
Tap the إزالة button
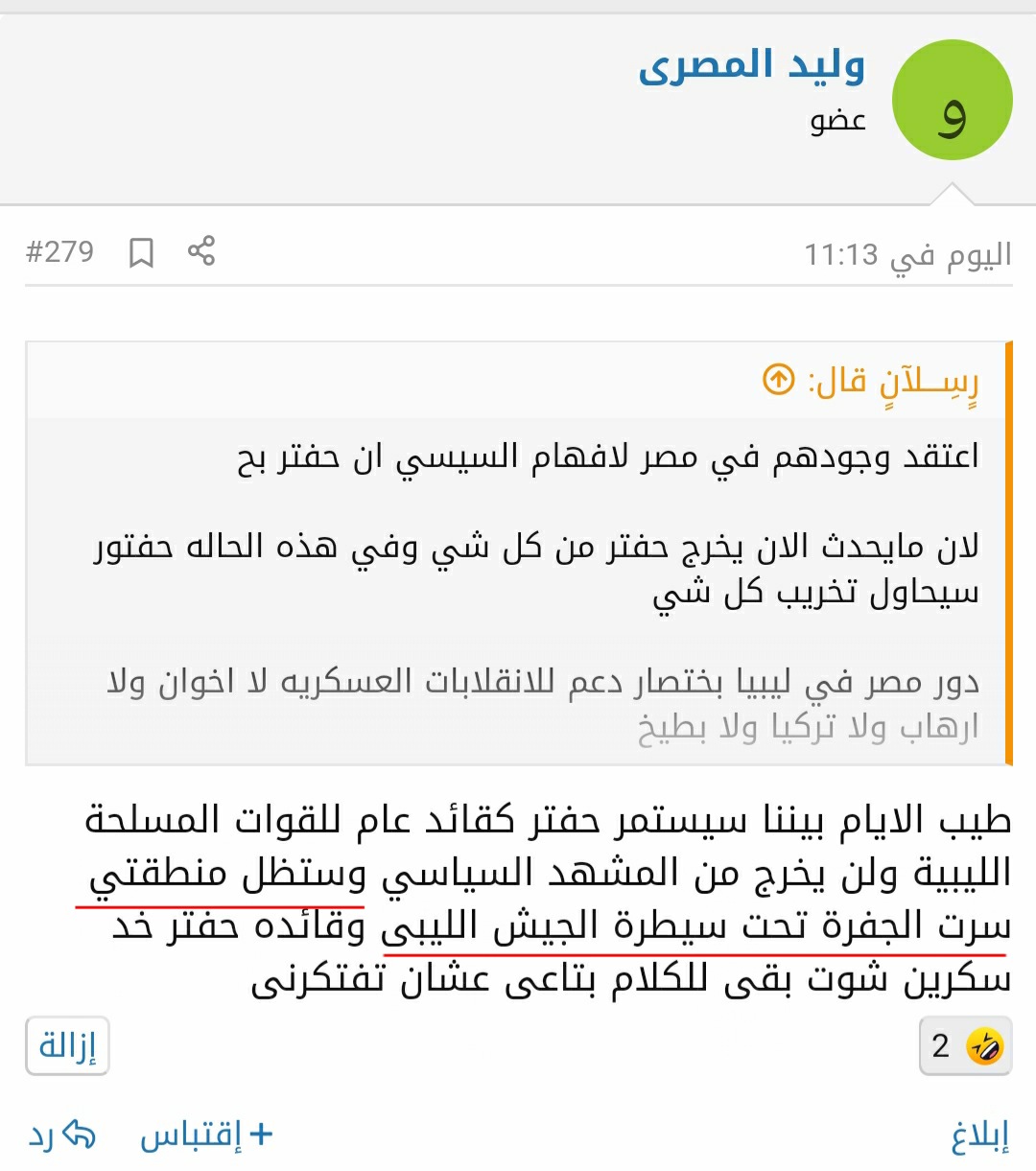pos(67,1045)
